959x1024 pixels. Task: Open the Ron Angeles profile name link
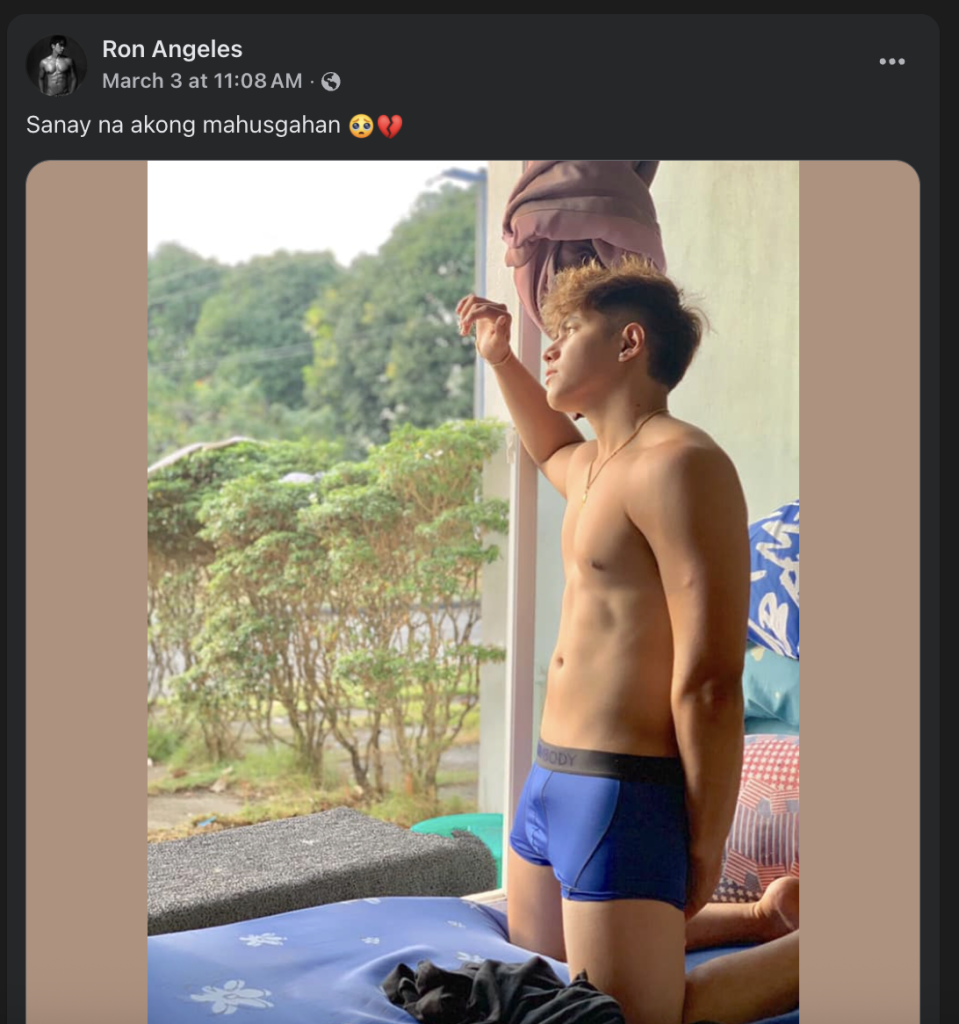172,49
